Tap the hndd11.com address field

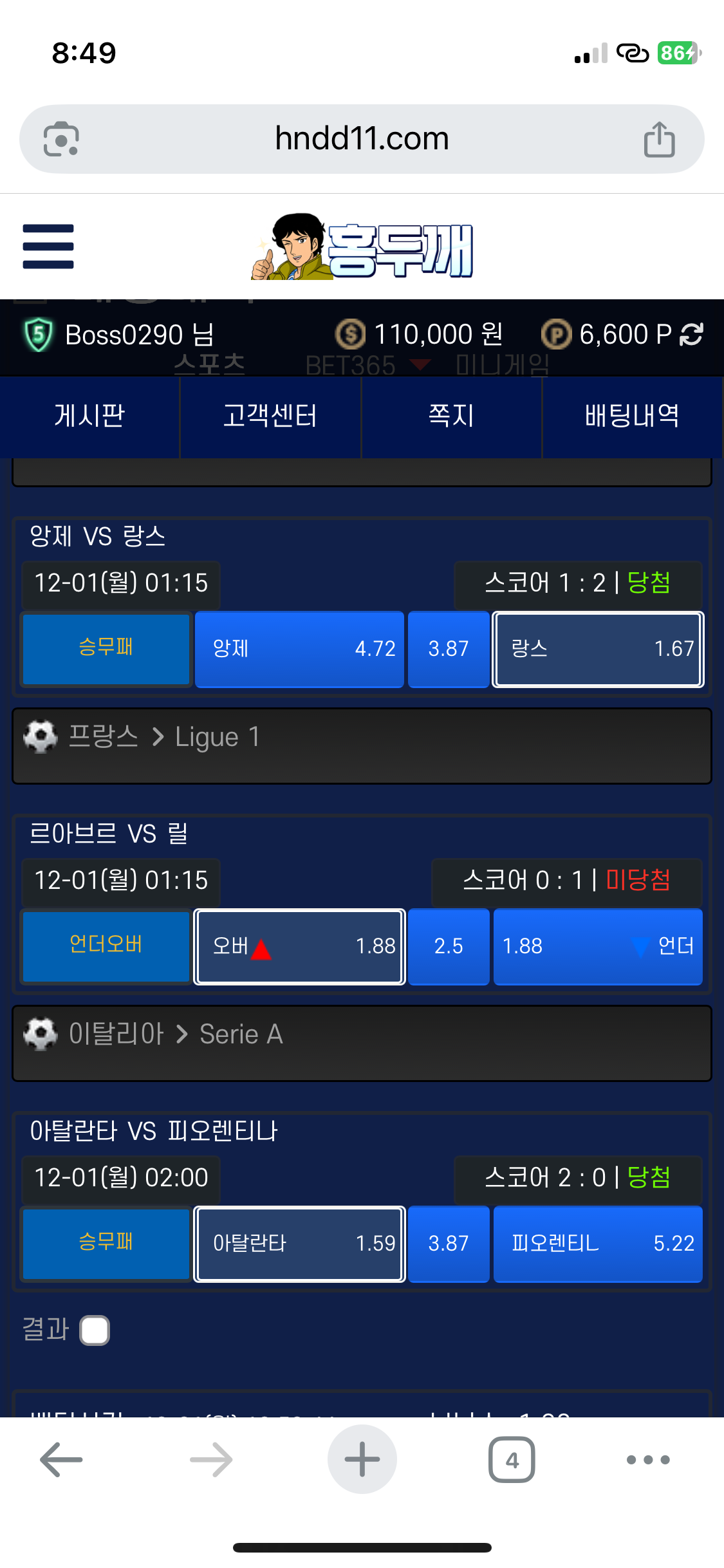[362, 139]
